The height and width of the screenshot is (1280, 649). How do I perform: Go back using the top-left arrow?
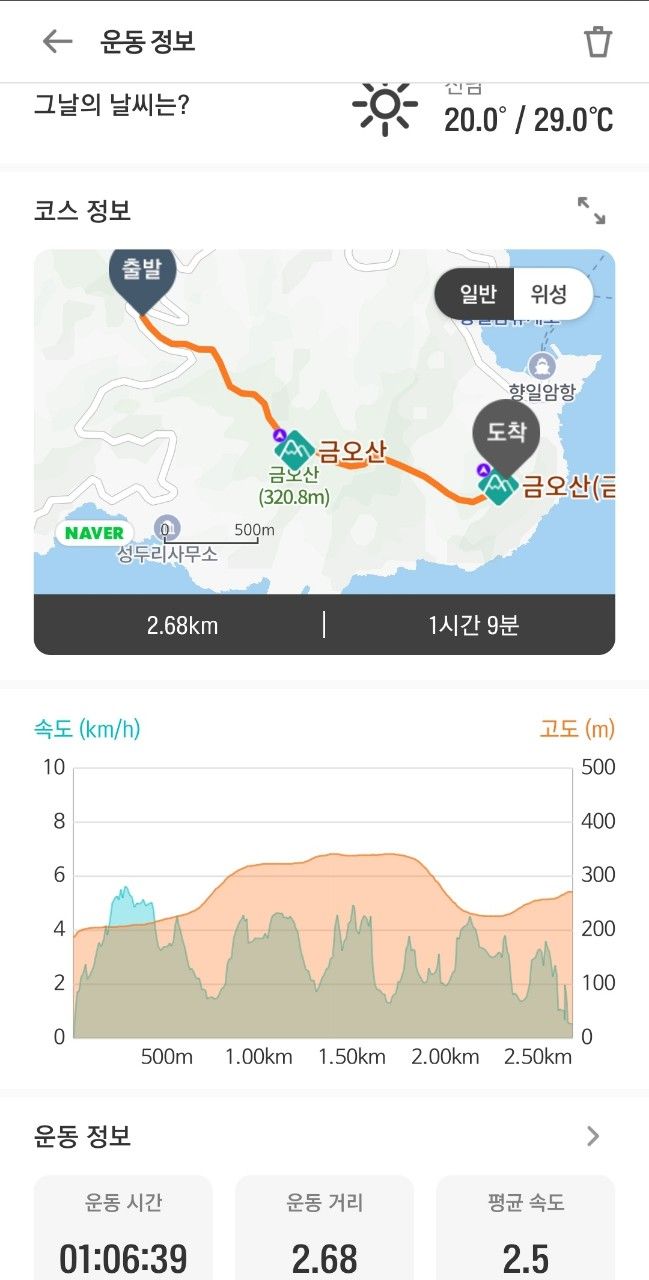tap(57, 41)
